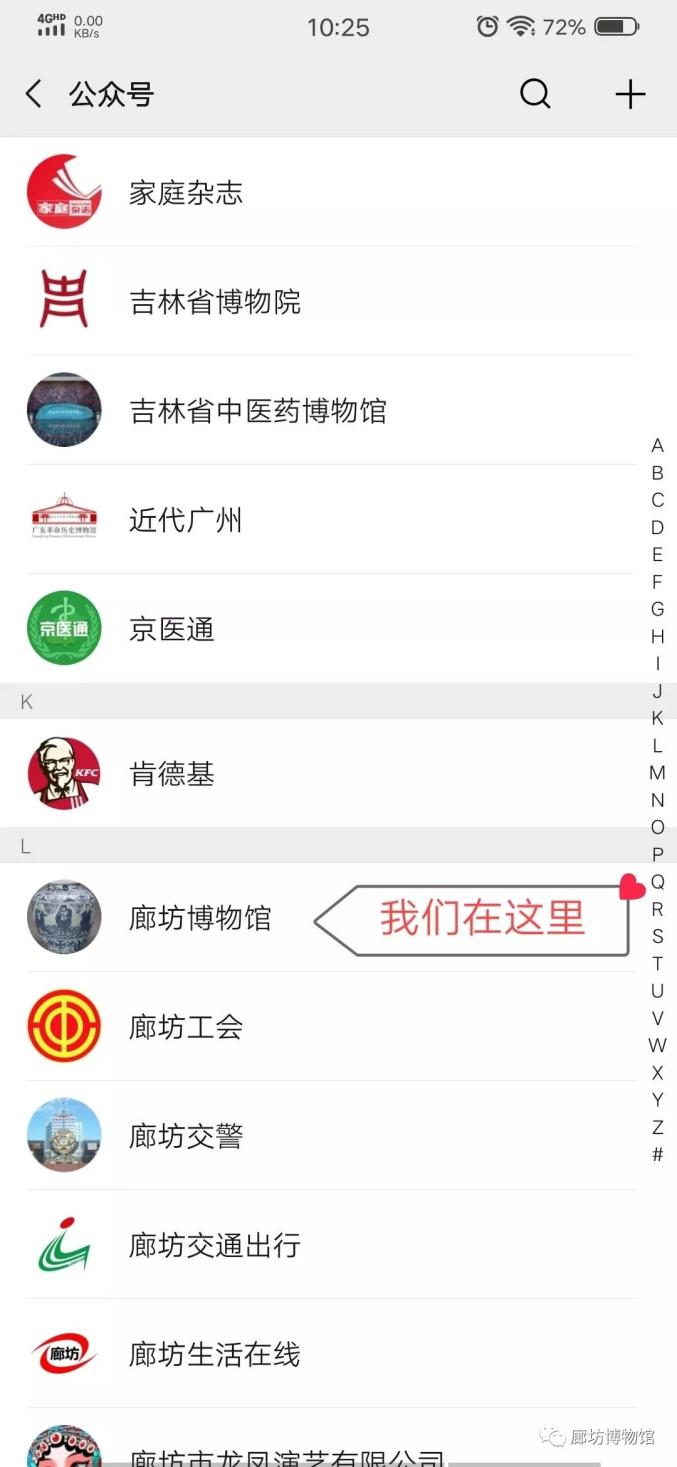The image size is (677, 1467).
Task: Jump to letter M in index
Action: pyautogui.click(x=657, y=772)
